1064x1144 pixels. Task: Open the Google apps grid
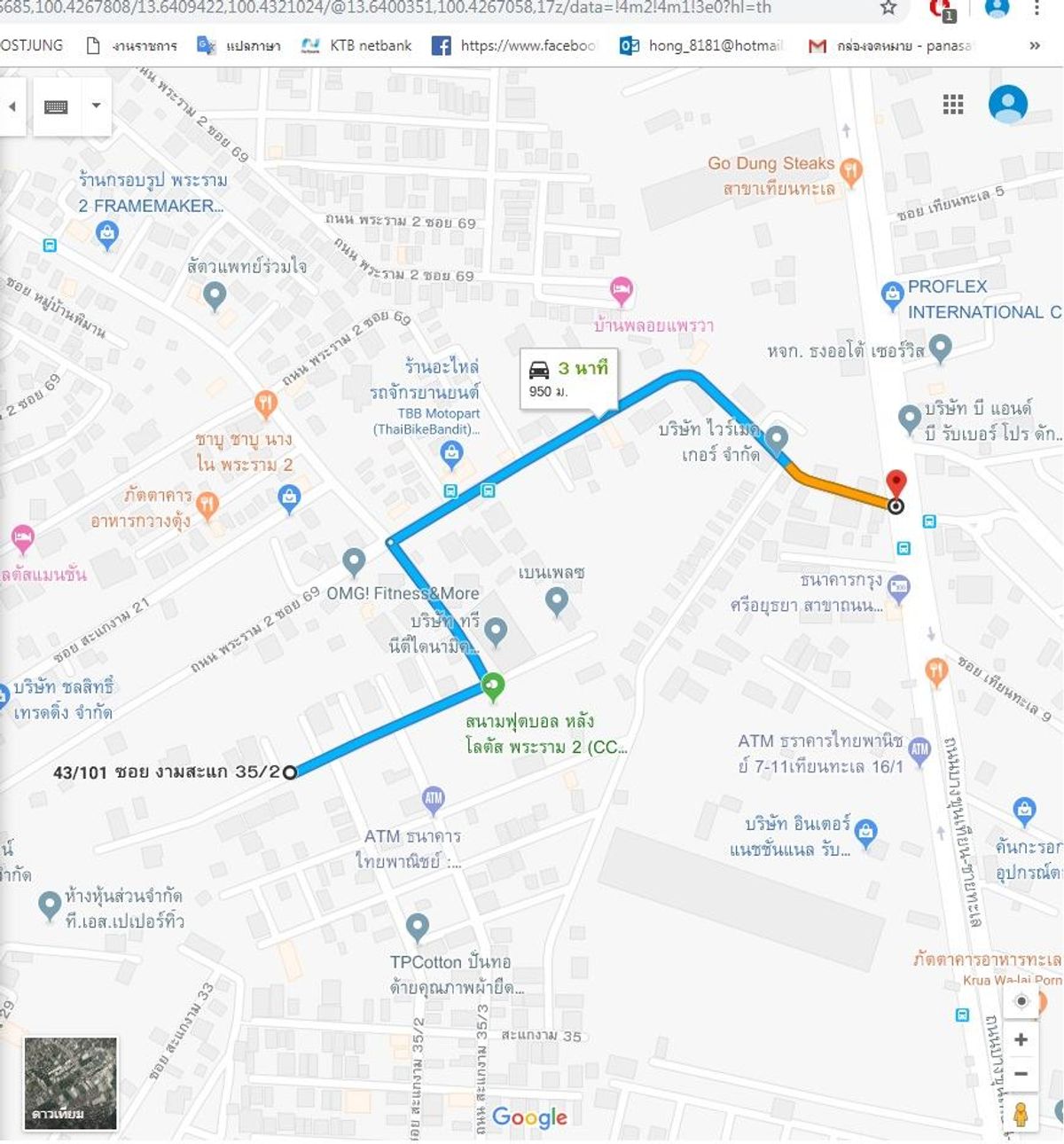point(953,105)
